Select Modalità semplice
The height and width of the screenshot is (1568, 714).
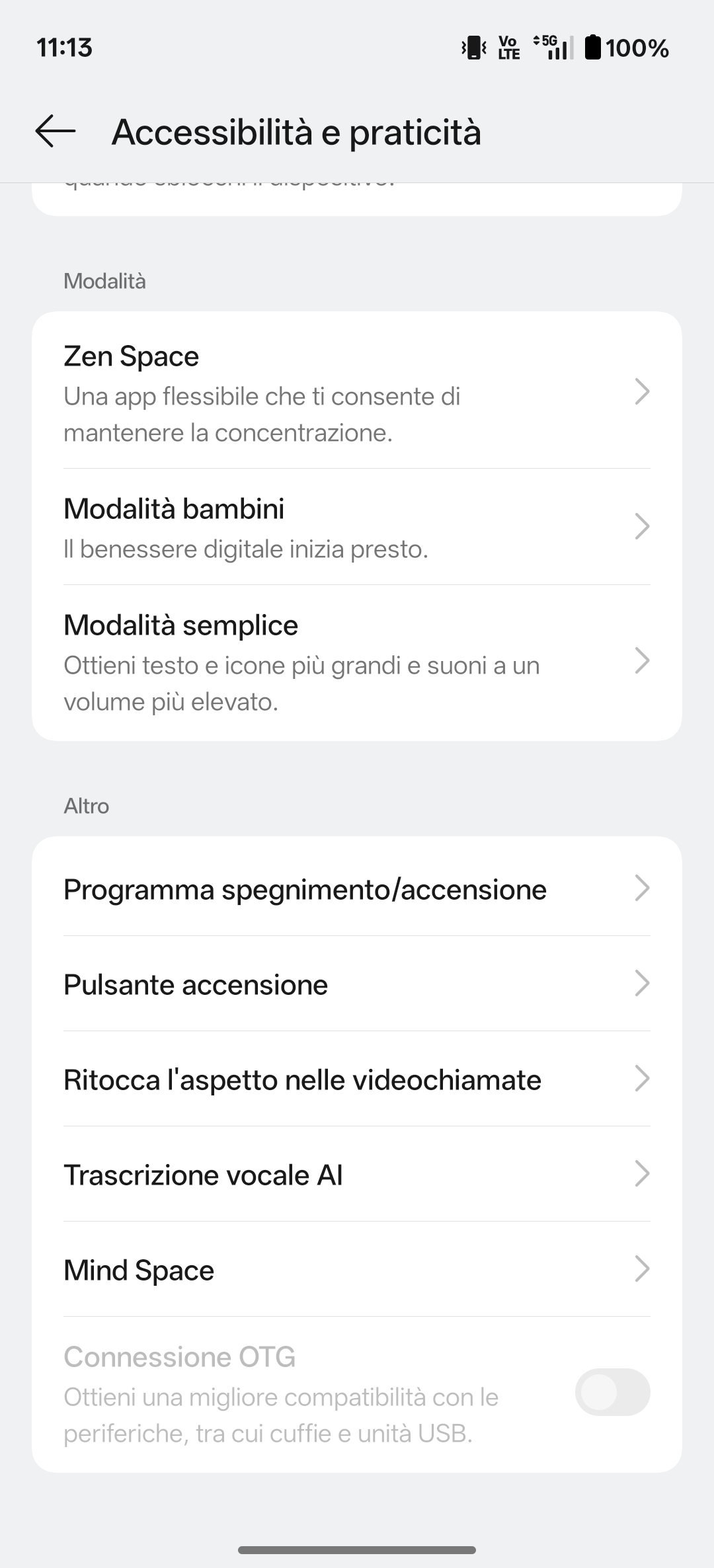tap(357, 662)
